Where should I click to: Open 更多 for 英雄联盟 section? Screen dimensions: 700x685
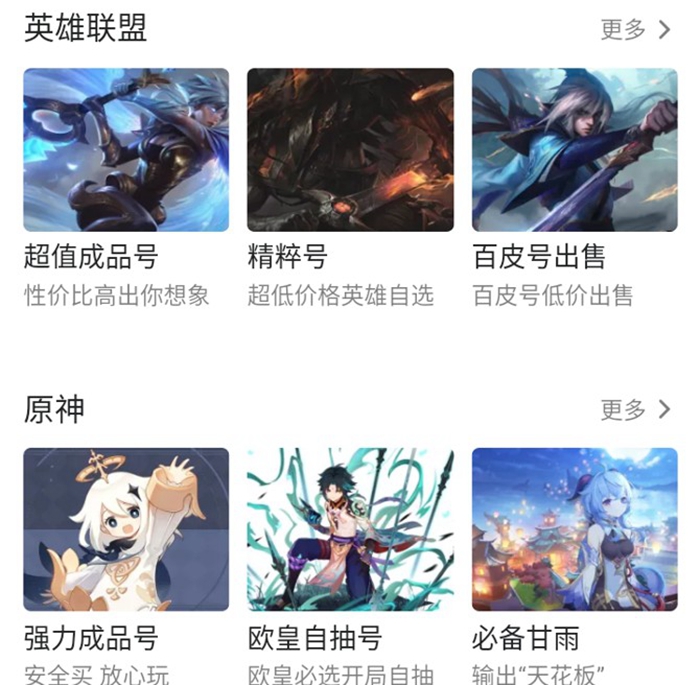click(636, 30)
